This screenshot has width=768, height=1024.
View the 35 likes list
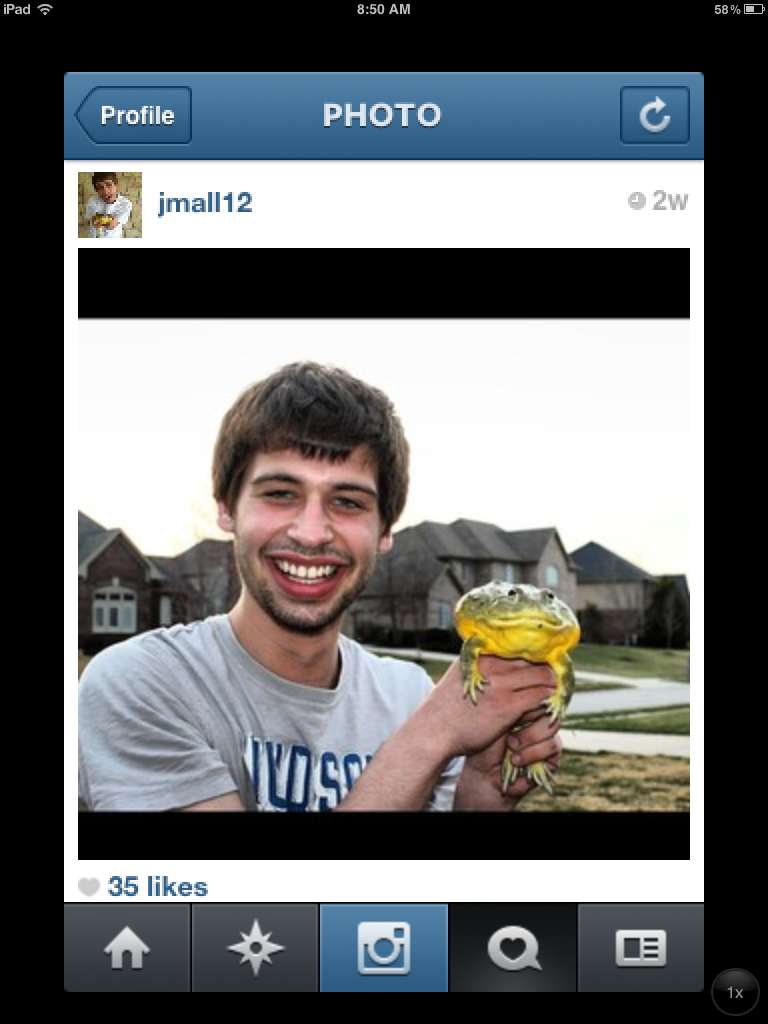(157, 886)
